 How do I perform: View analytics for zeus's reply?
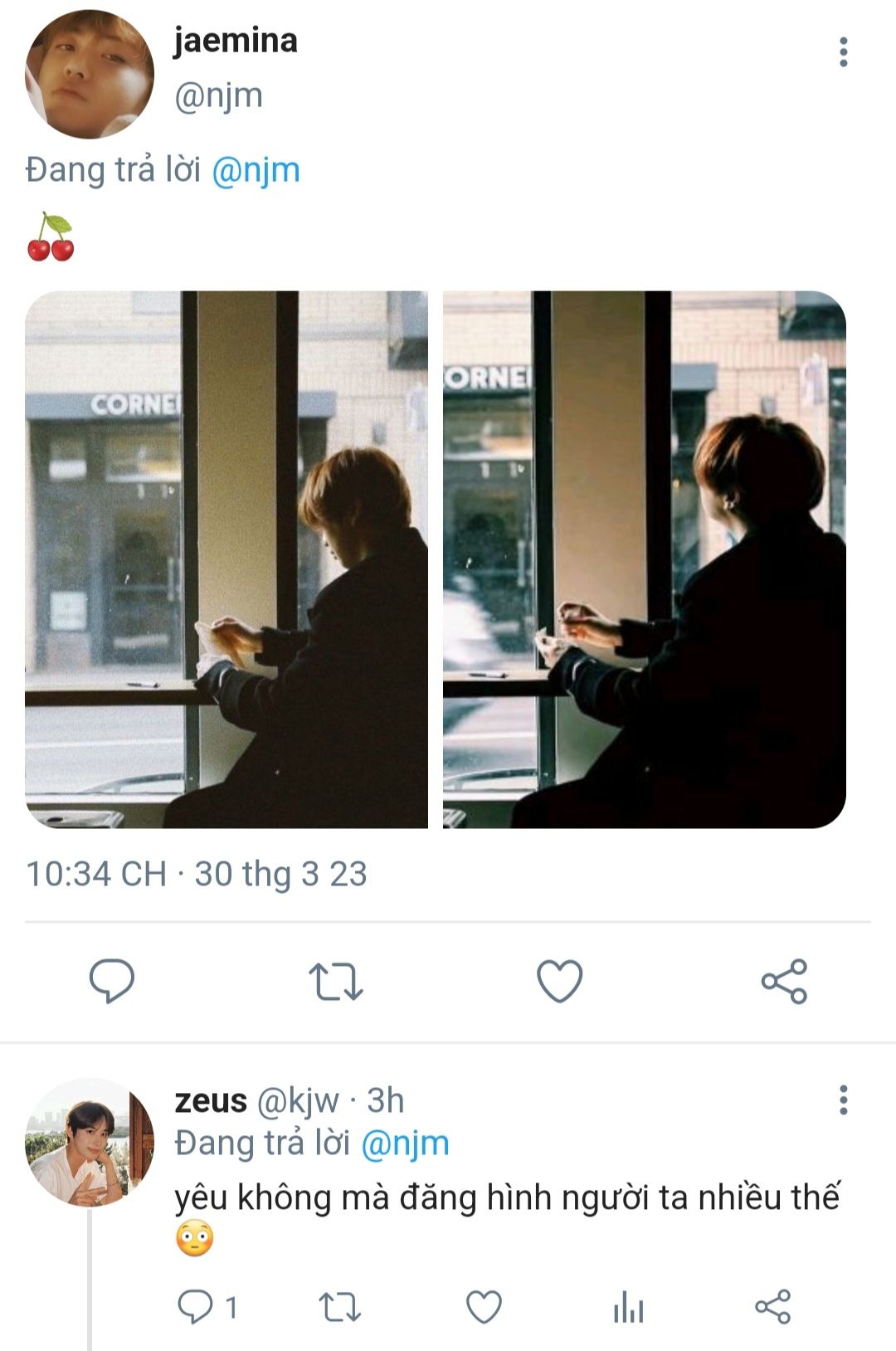628,1309
